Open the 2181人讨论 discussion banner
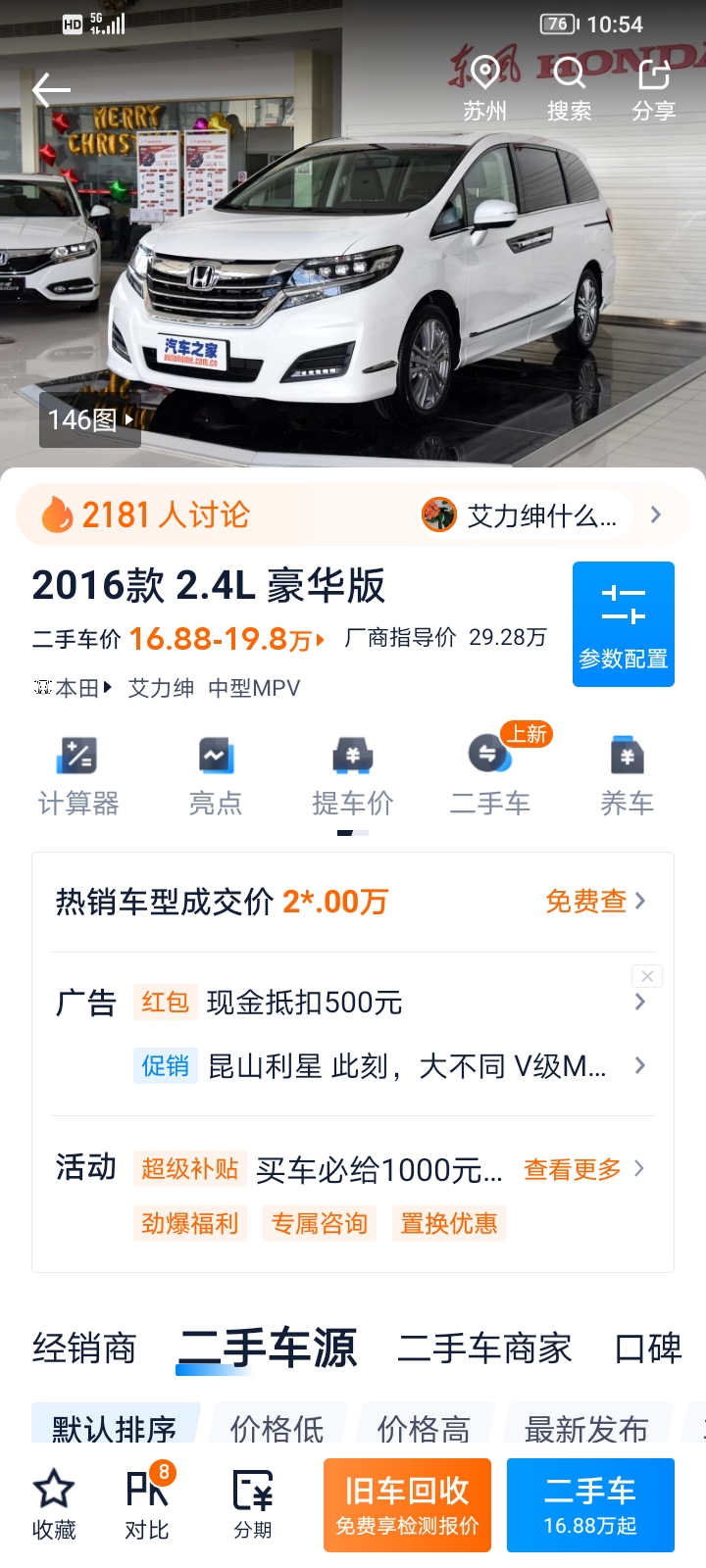Viewport: 706px width, 1568px height. [x=353, y=514]
